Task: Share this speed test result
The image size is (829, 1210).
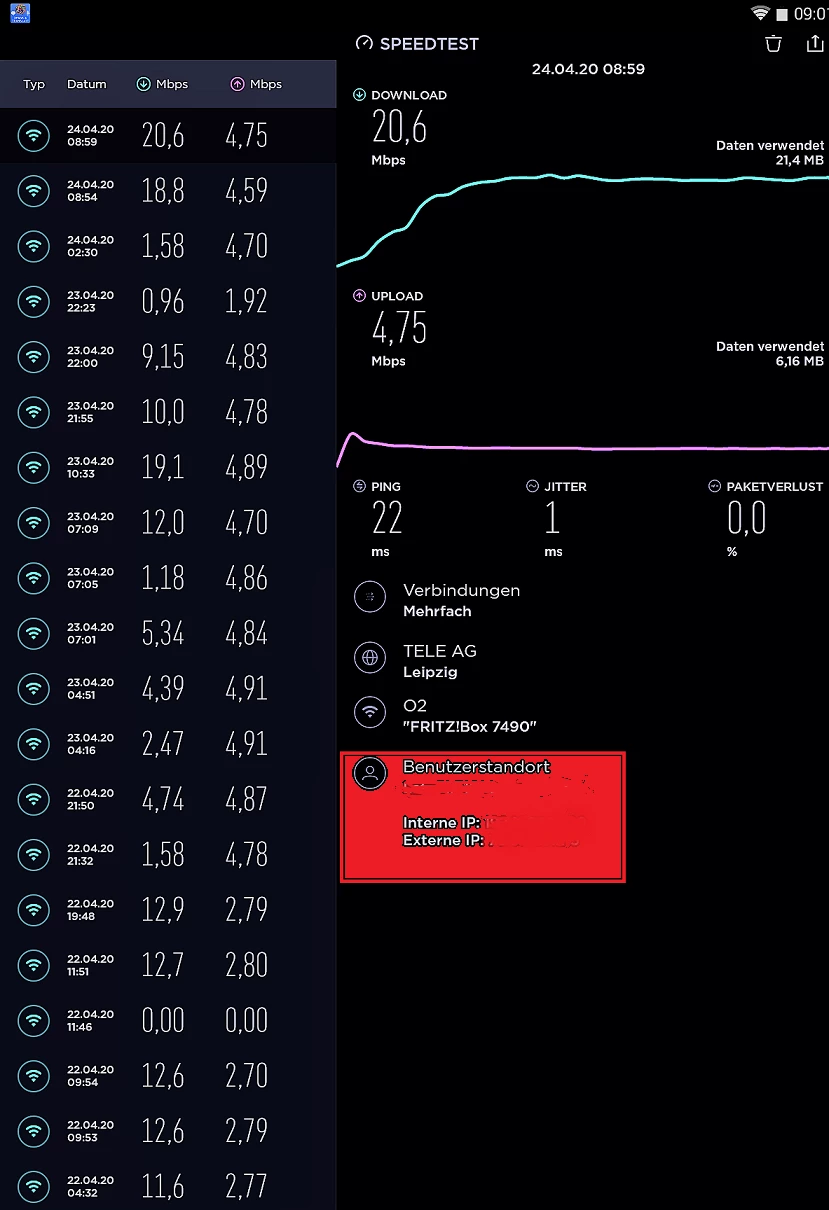Action: 814,44
